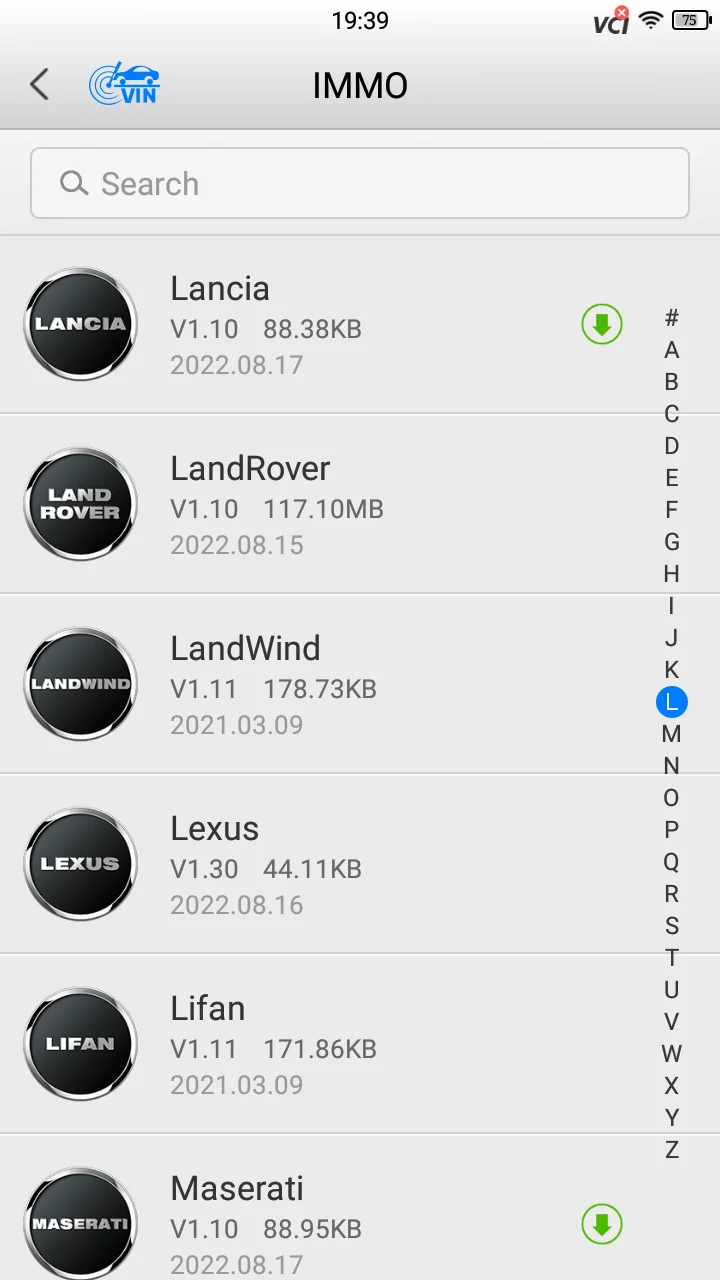Viewport: 720px width, 1280px height.
Task: Jump to letter Z in index
Action: point(671,1150)
